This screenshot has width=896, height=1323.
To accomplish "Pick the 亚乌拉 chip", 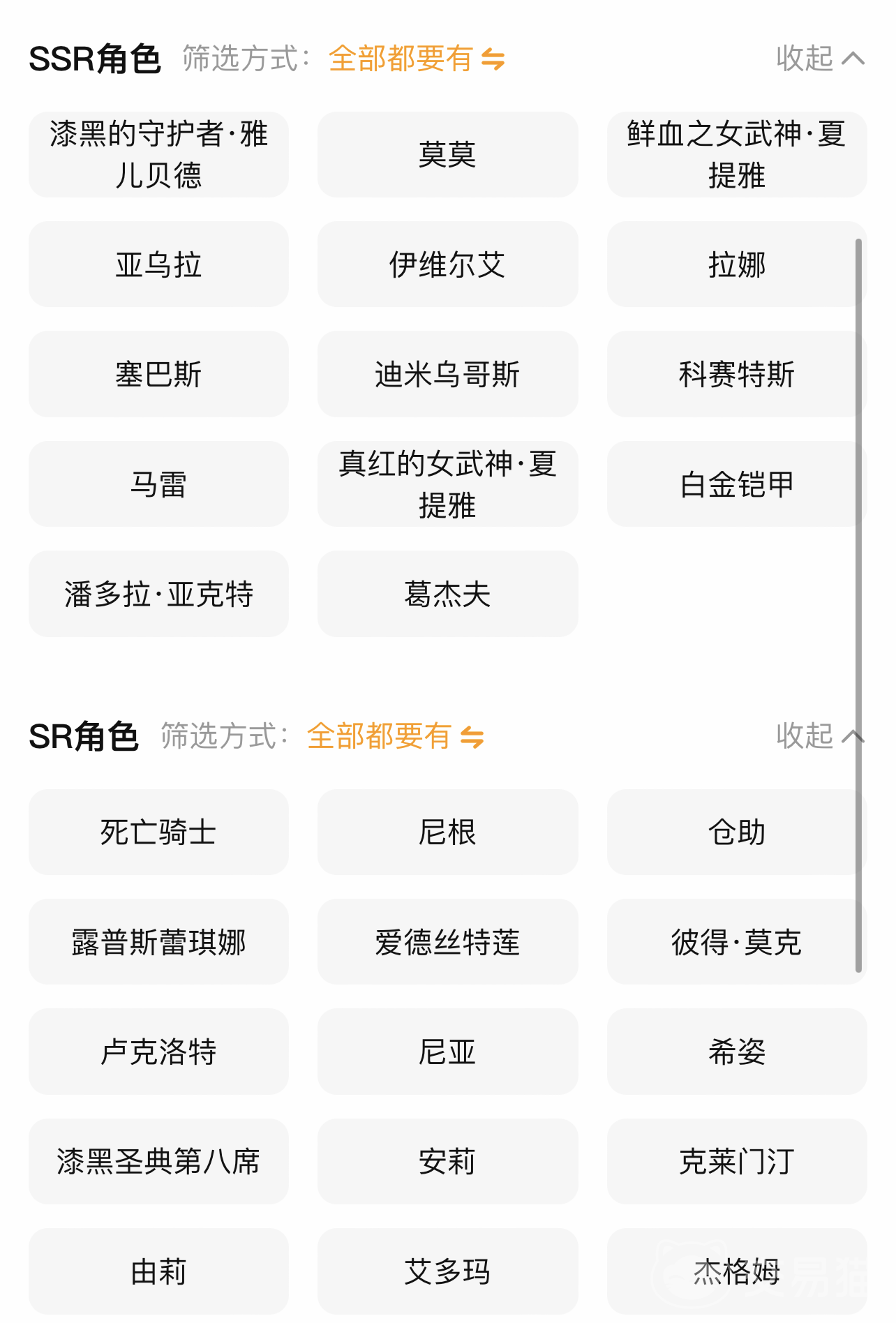I will pos(158,264).
